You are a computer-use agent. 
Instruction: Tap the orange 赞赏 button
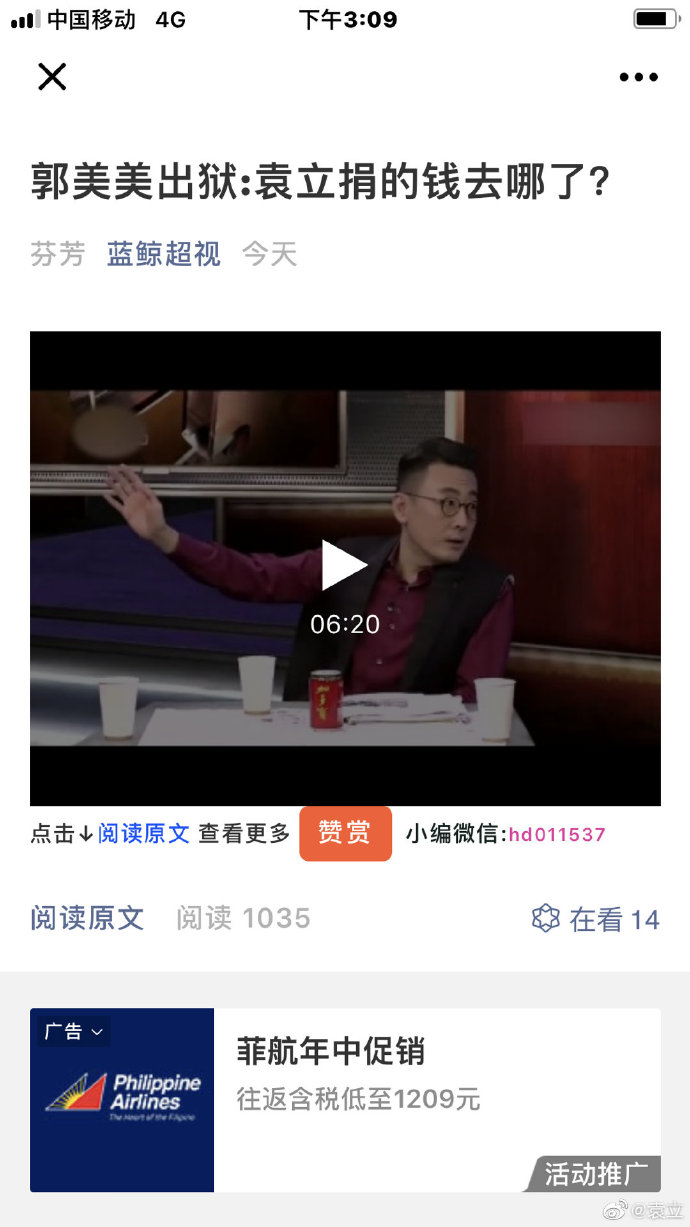click(x=345, y=833)
